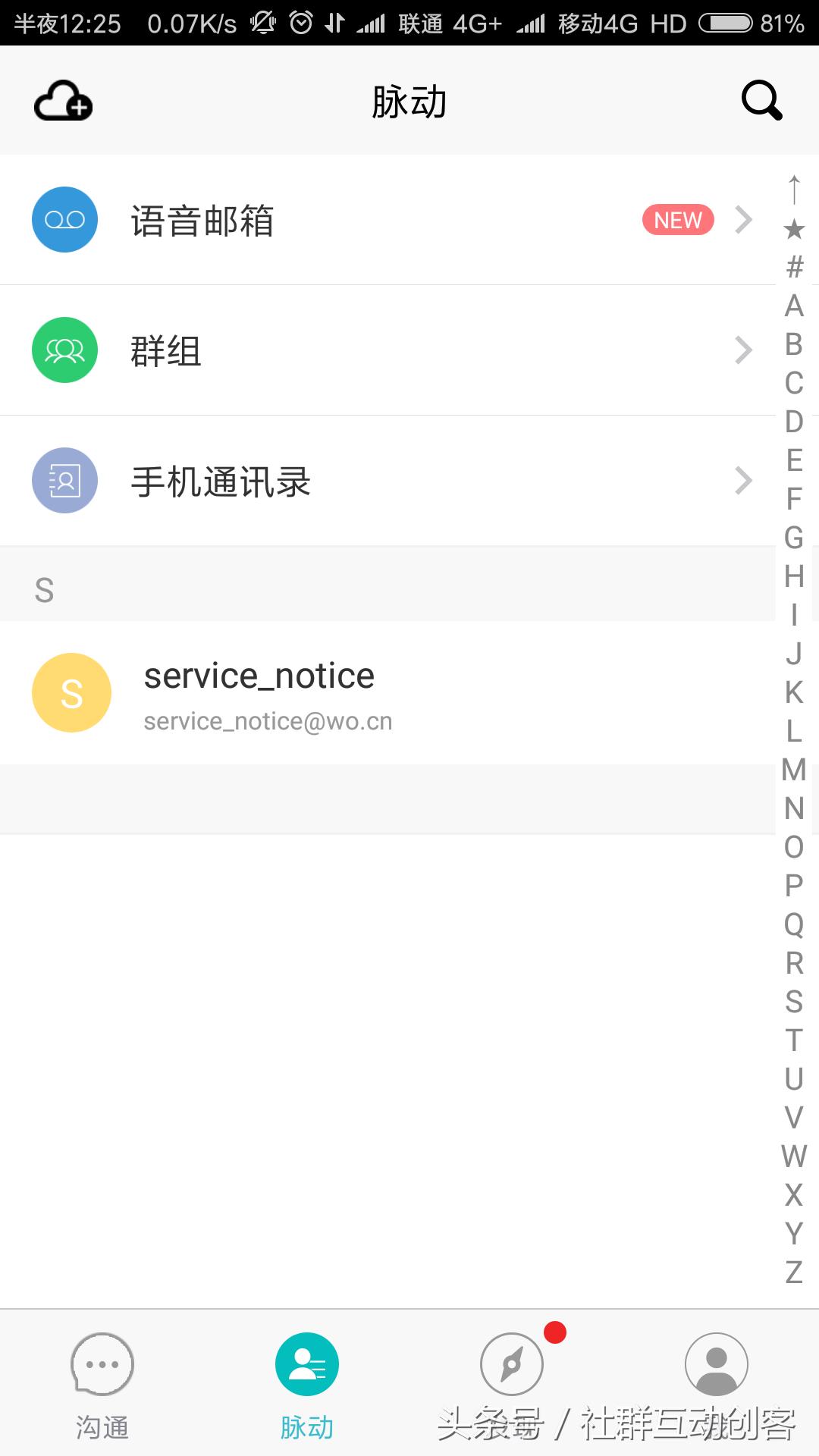819x1456 pixels.
Task: Select the green 群组 groups icon
Action: 64,350
